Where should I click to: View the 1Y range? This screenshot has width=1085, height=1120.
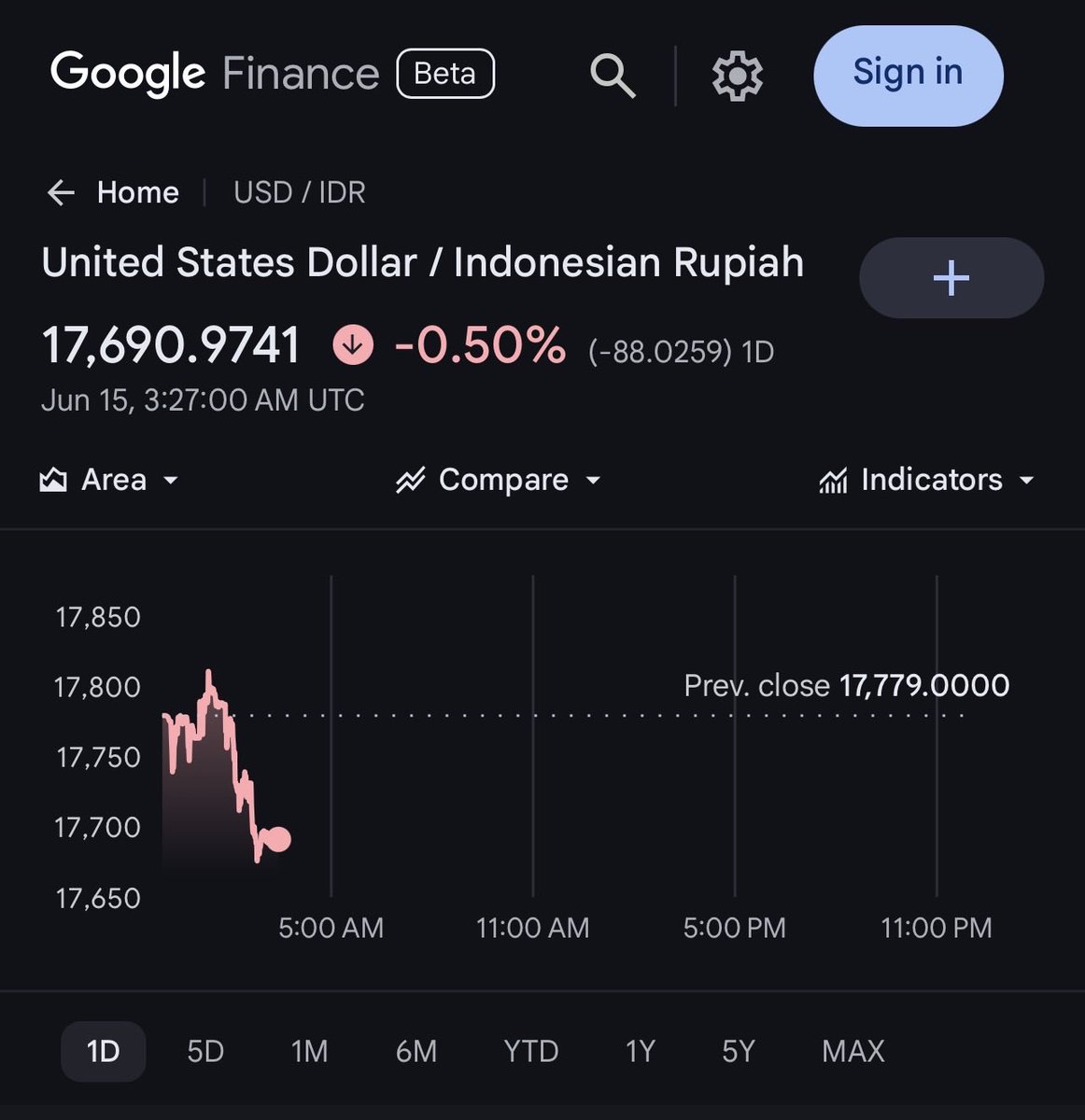click(640, 1051)
